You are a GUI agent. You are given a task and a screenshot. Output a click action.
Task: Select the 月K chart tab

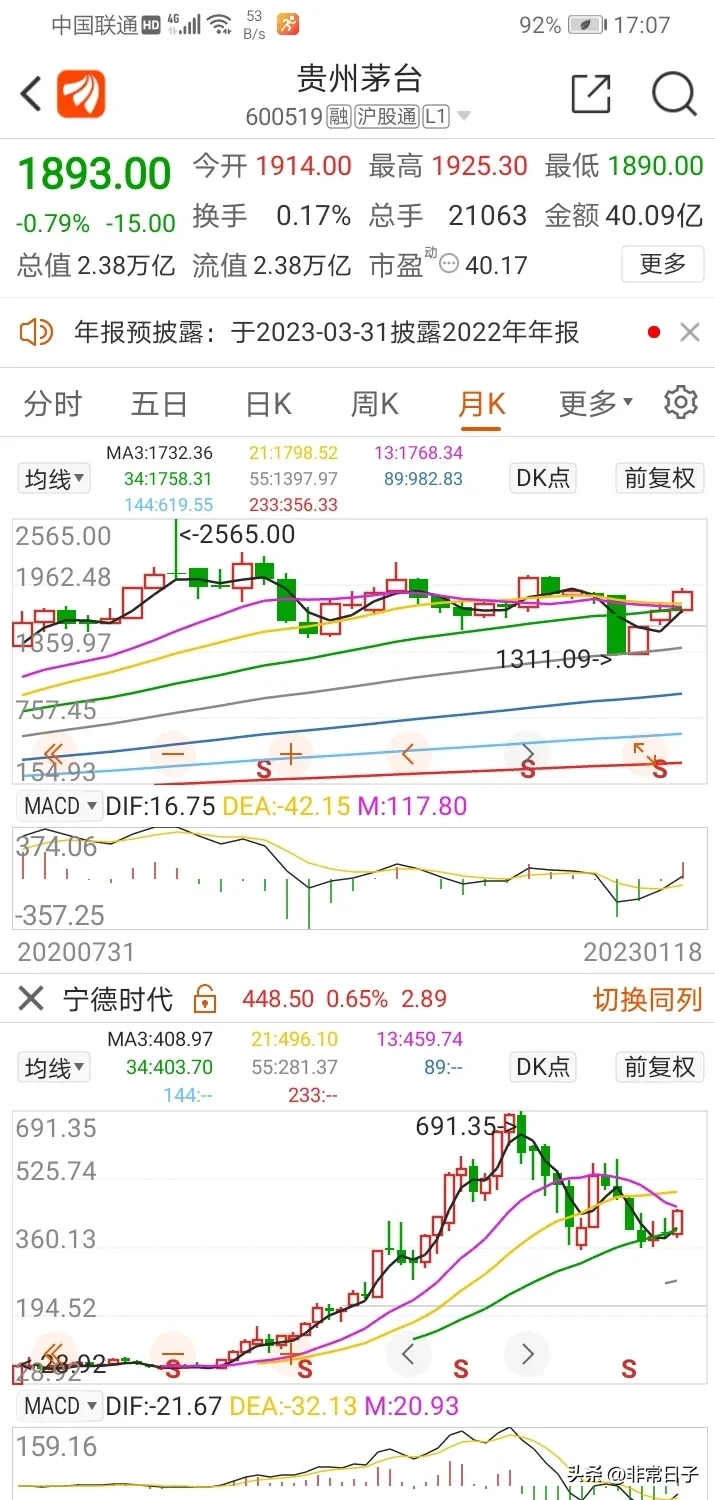click(481, 404)
